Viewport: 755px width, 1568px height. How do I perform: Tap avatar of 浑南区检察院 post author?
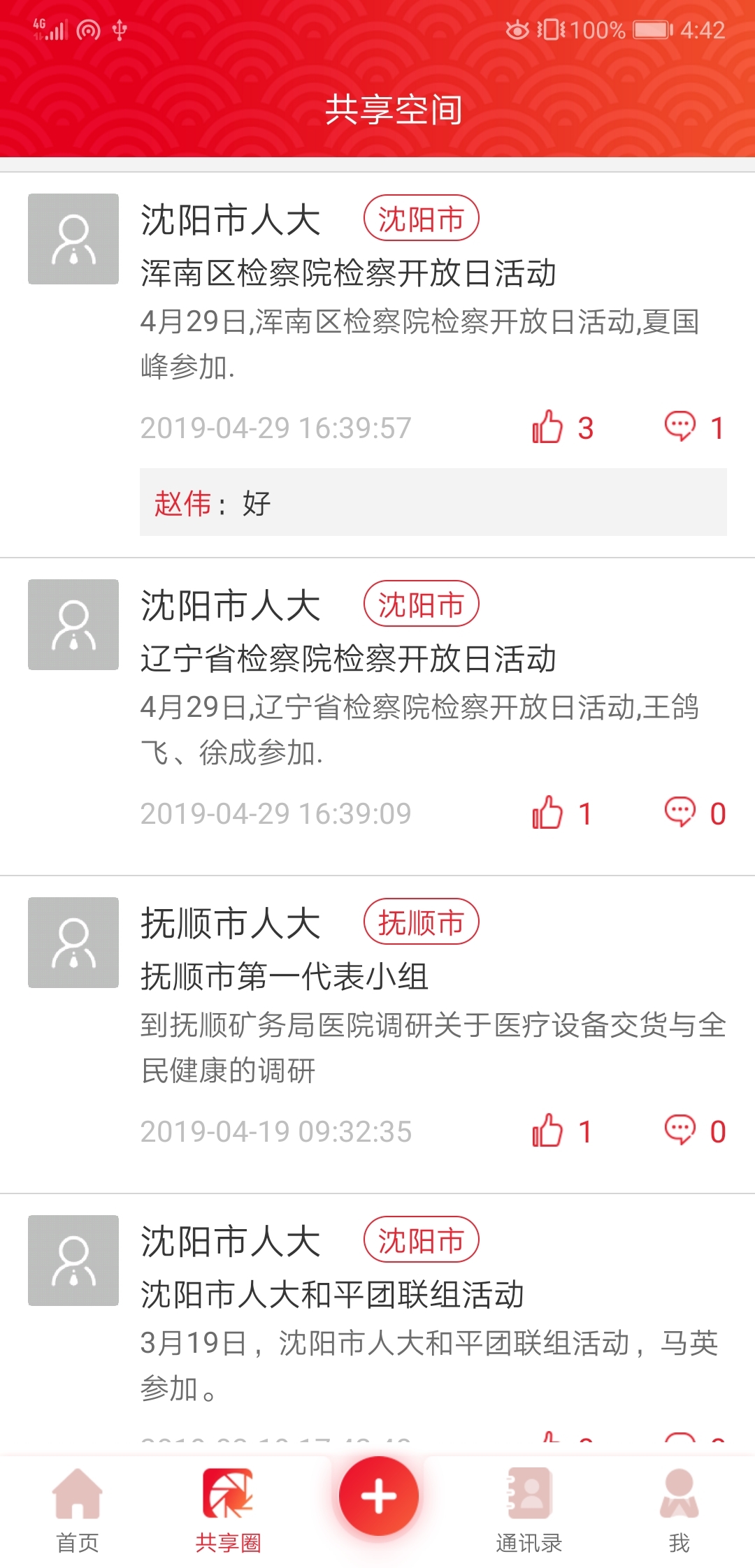[73, 239]
